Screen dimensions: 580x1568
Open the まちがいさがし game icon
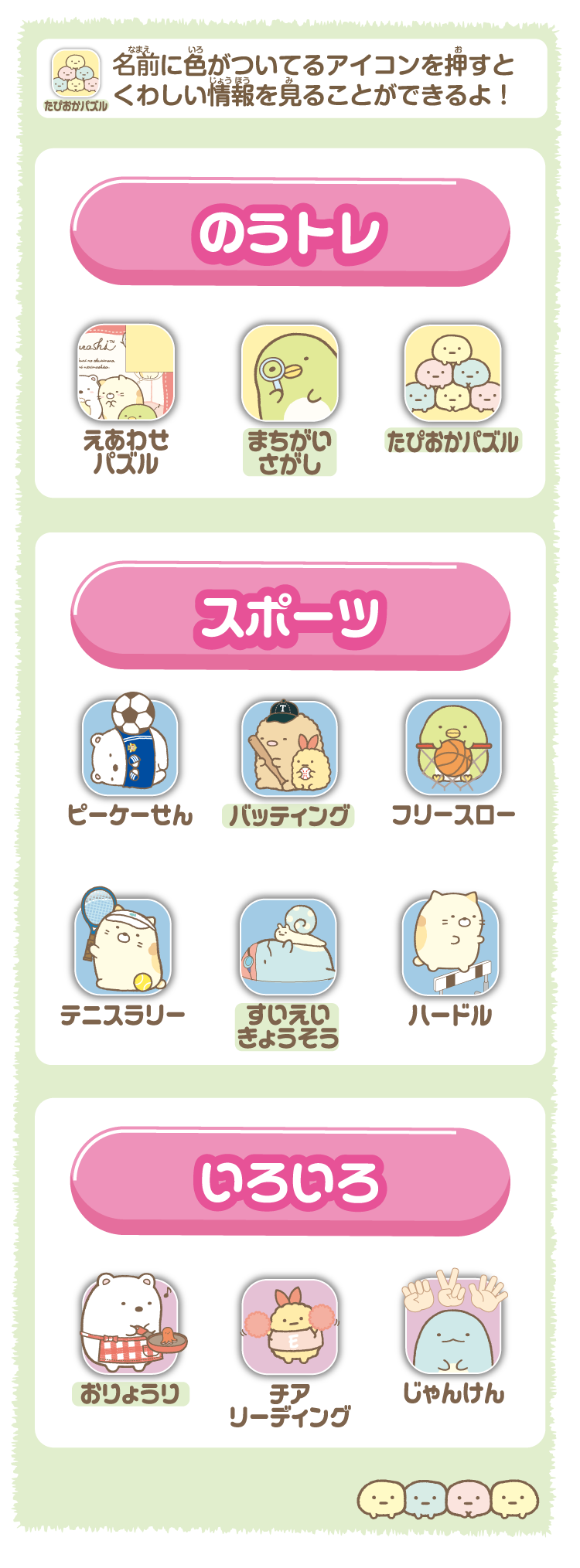click(x=289, y=373)
